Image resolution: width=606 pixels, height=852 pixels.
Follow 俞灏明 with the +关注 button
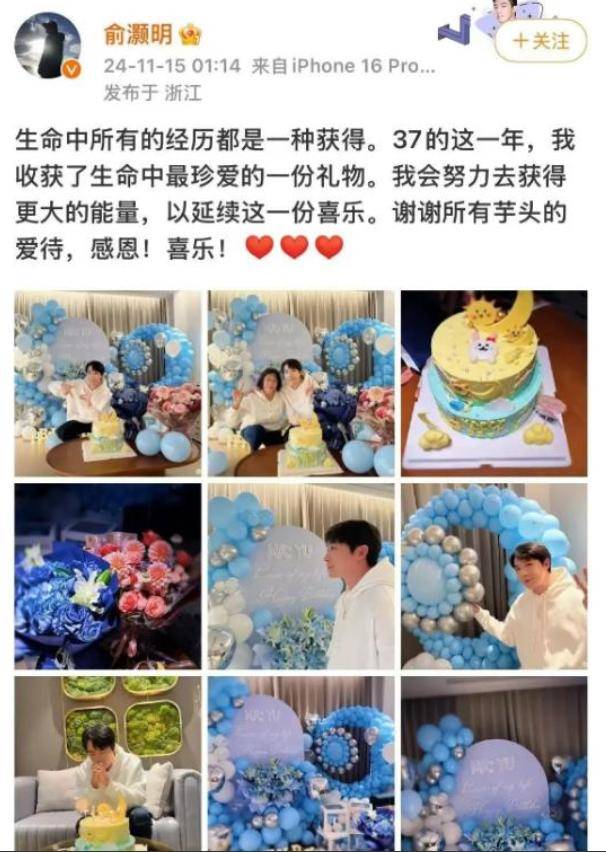coord(541,41)
